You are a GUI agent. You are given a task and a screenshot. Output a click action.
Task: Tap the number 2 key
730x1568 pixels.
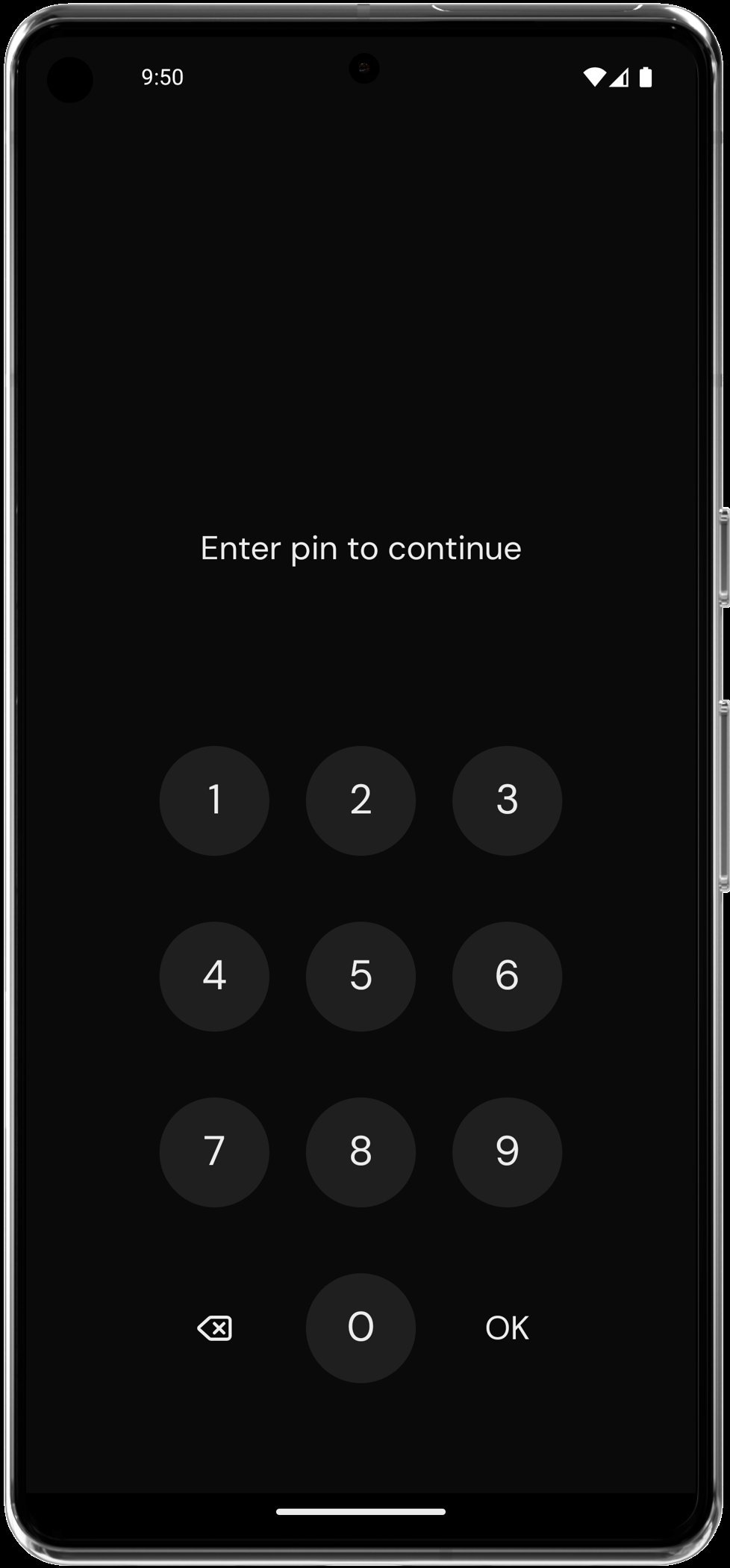click(361, 800)
